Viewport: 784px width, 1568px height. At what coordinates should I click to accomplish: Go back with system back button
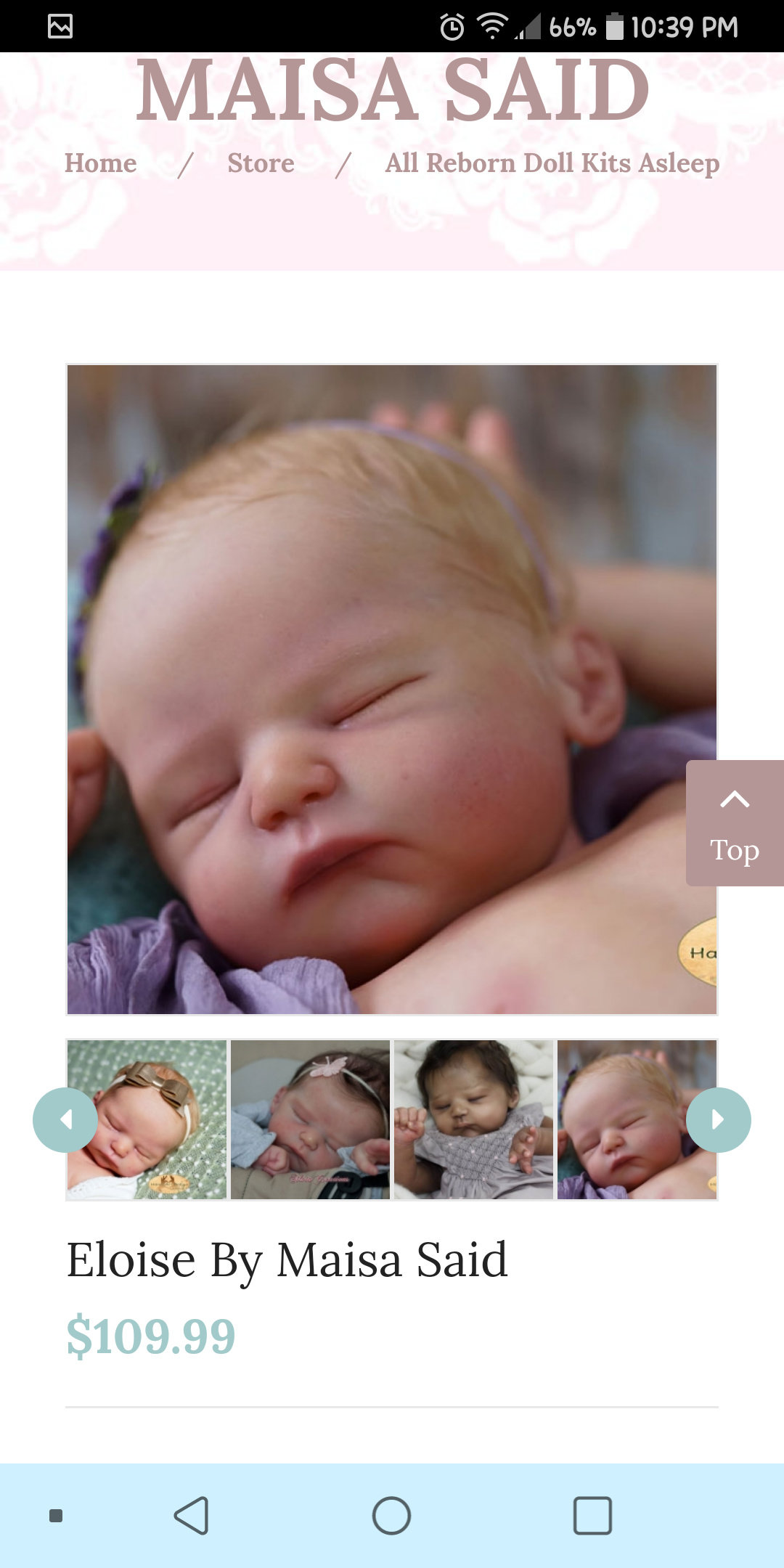coord(192,1516)
